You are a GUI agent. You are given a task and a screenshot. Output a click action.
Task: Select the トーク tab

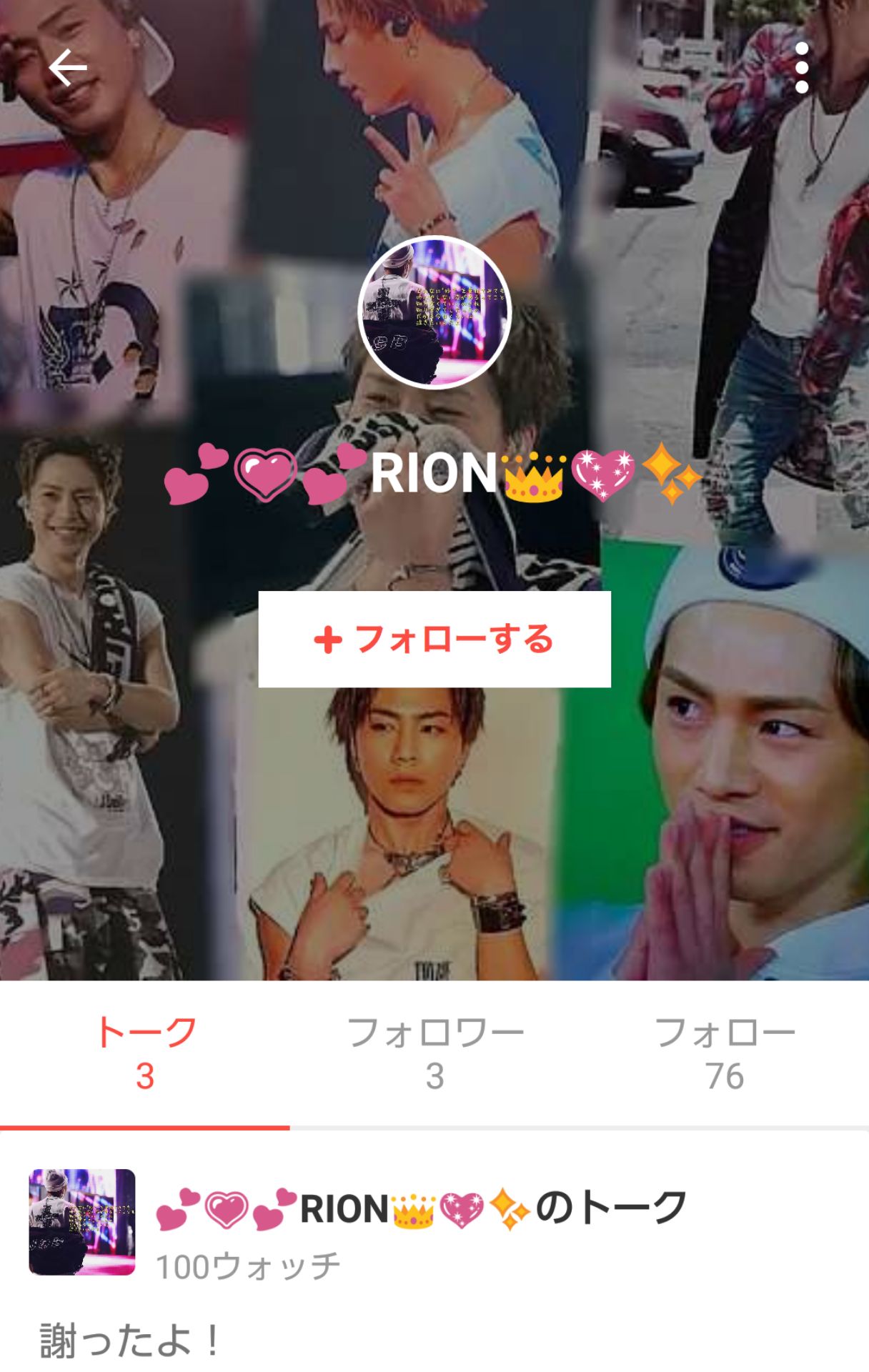[x=145, y=1053]
